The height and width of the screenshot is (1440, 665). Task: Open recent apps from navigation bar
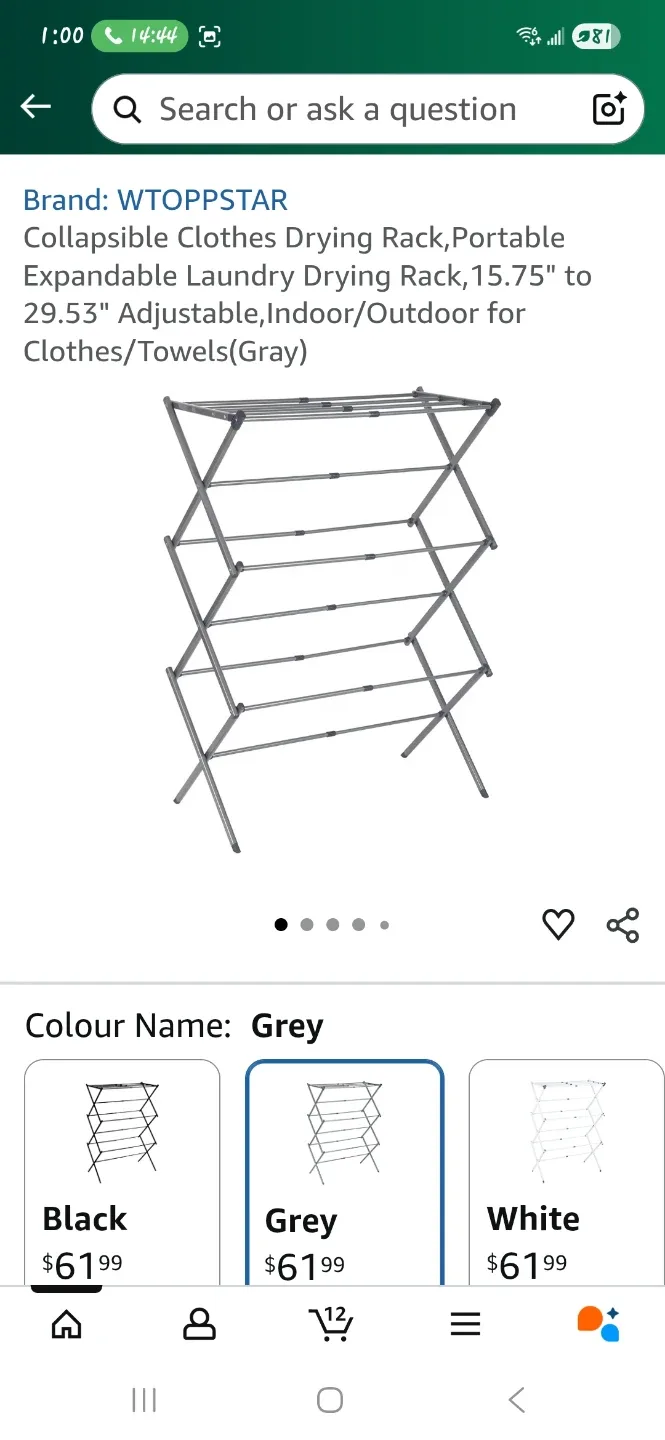(x=144, y=1400)
